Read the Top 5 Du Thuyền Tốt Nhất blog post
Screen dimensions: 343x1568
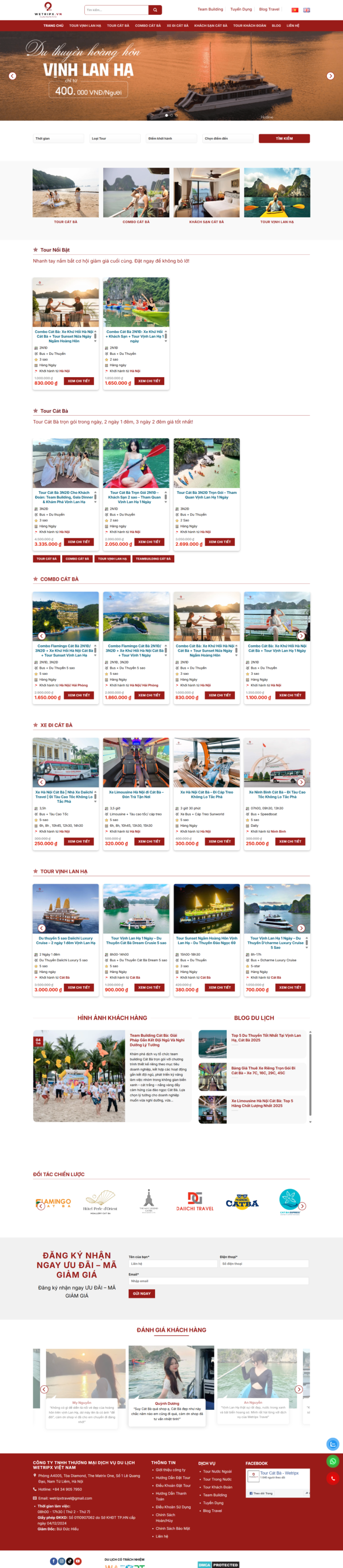(x=266, y=1037)
